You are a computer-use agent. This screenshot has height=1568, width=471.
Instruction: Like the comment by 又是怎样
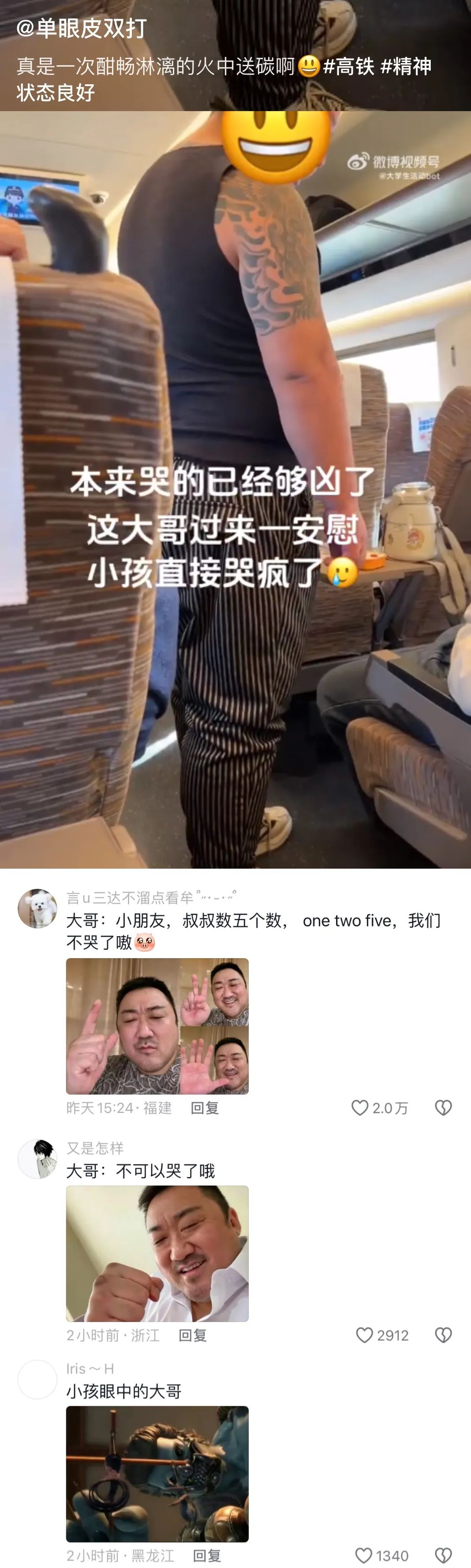364,1336
